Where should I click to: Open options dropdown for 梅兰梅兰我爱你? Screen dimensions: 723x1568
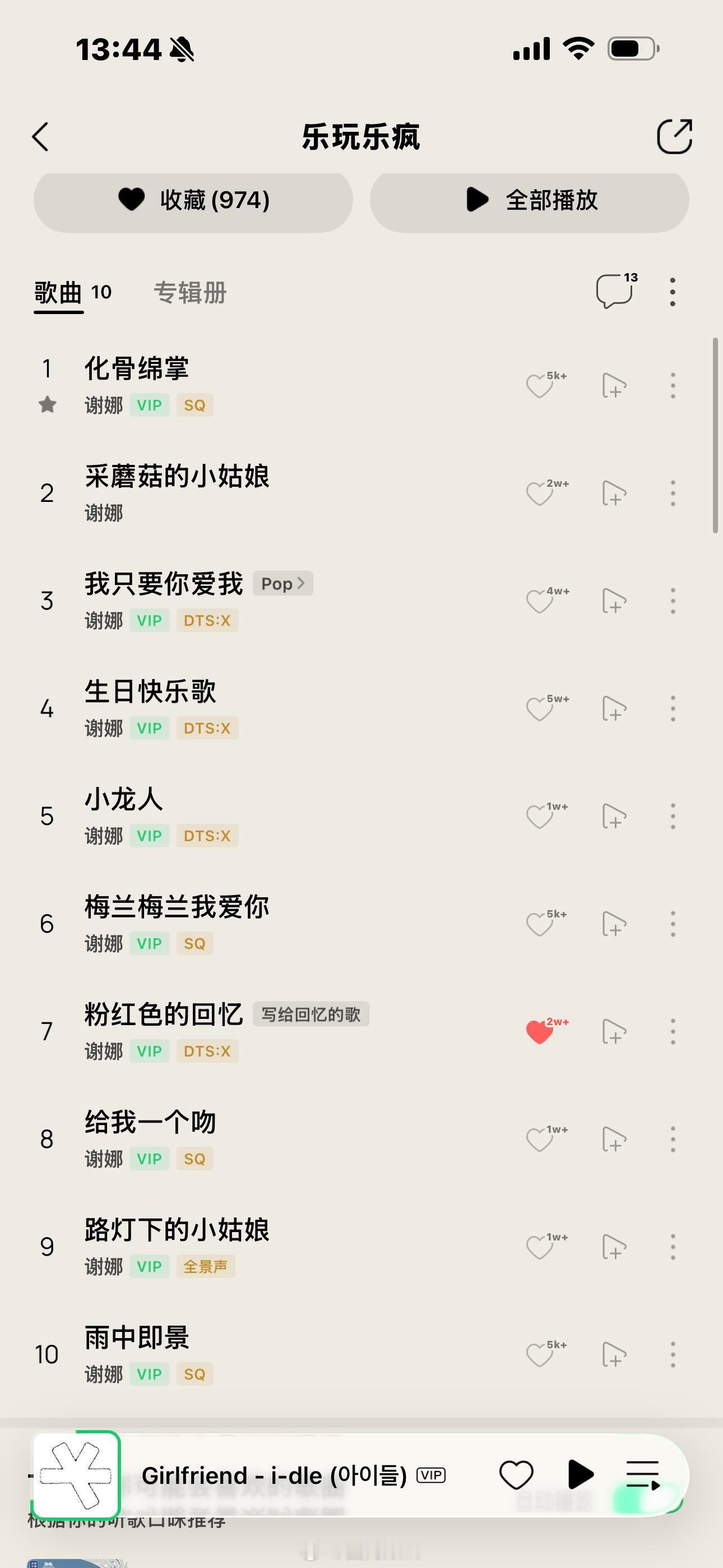point(673,924)
